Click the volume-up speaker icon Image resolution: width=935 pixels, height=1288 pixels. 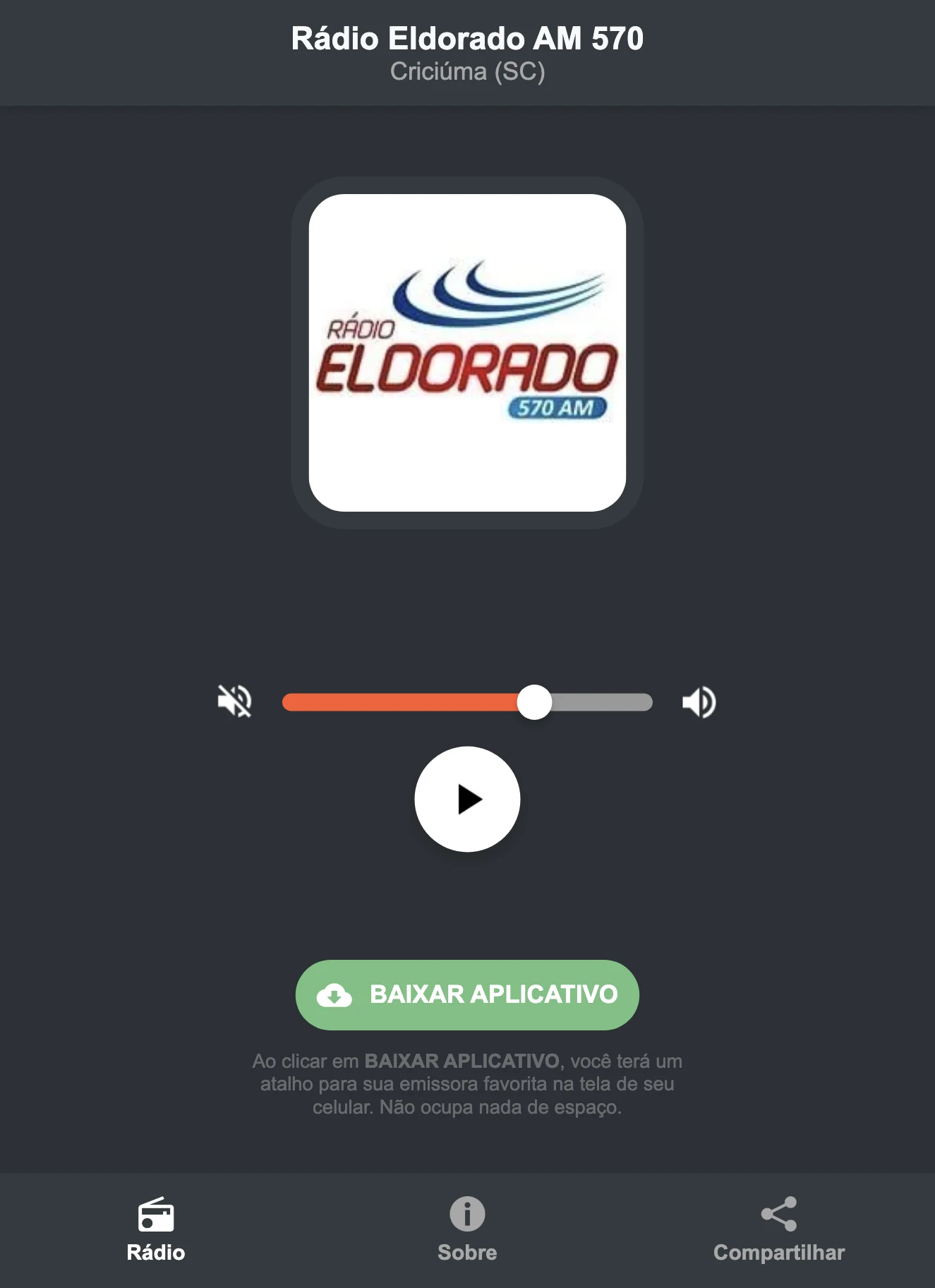[699, 701]
